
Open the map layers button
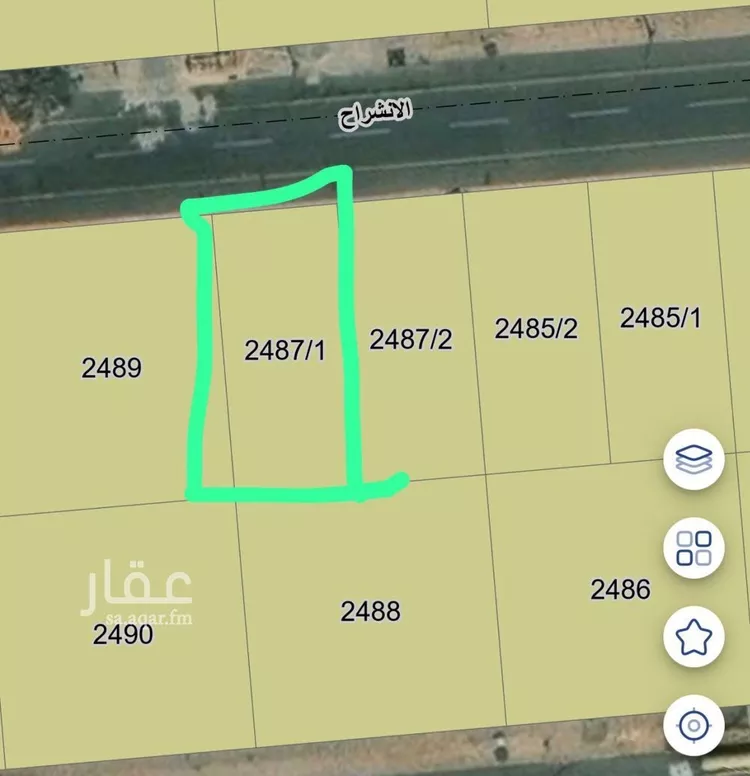click(x=694, y=460)
